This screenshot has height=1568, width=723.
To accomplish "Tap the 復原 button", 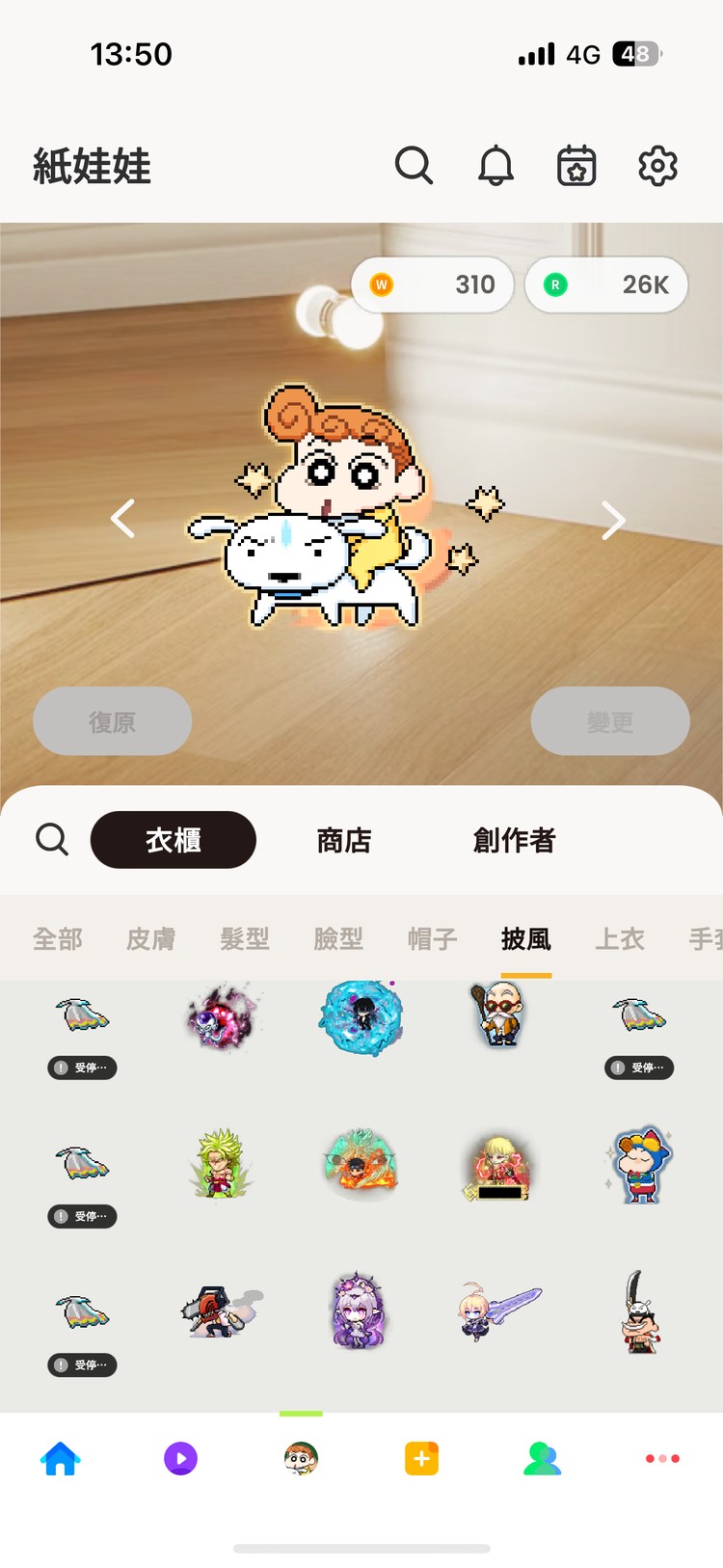I will 112,721.
